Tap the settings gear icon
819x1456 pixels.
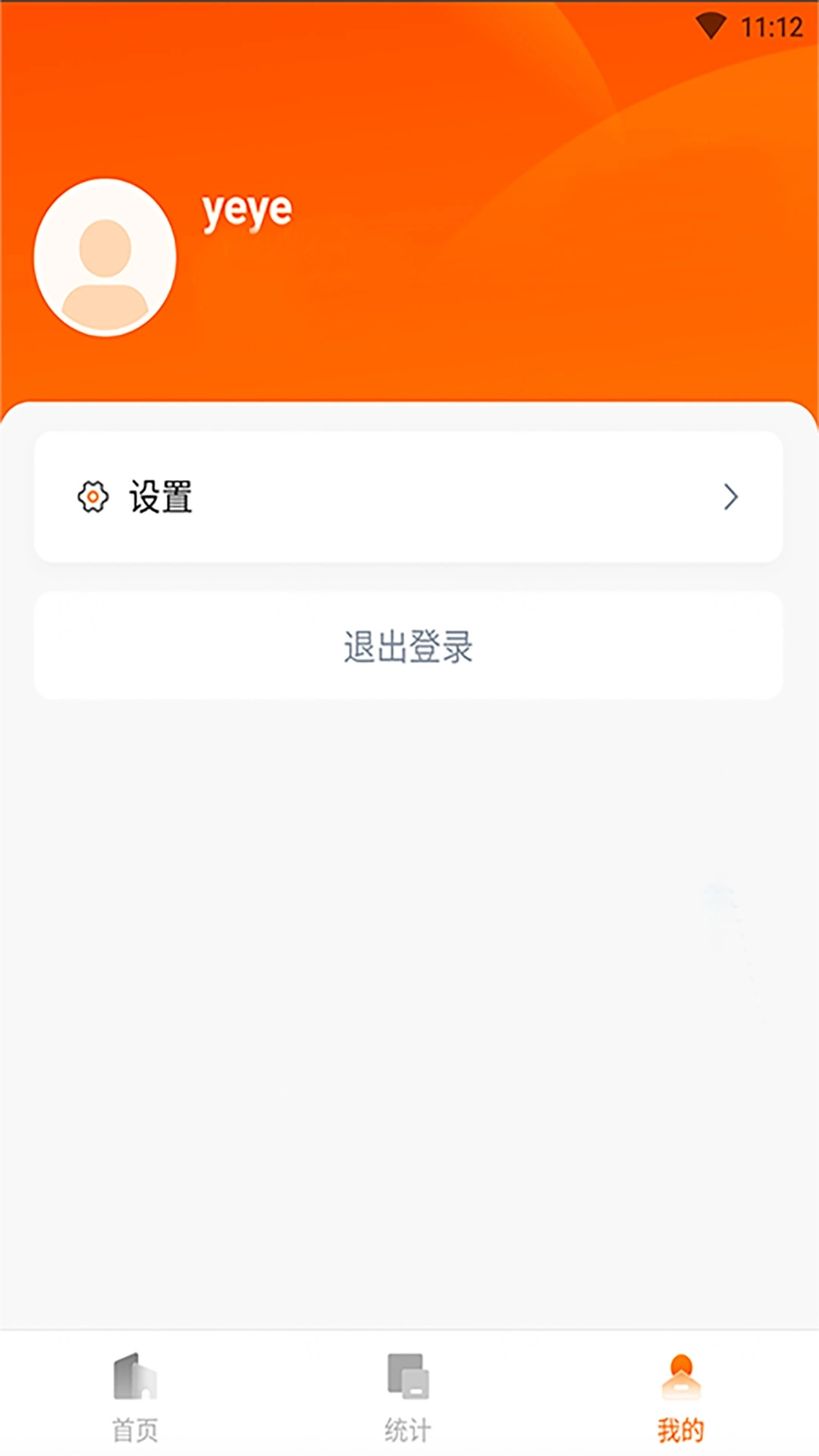[92, 497]
